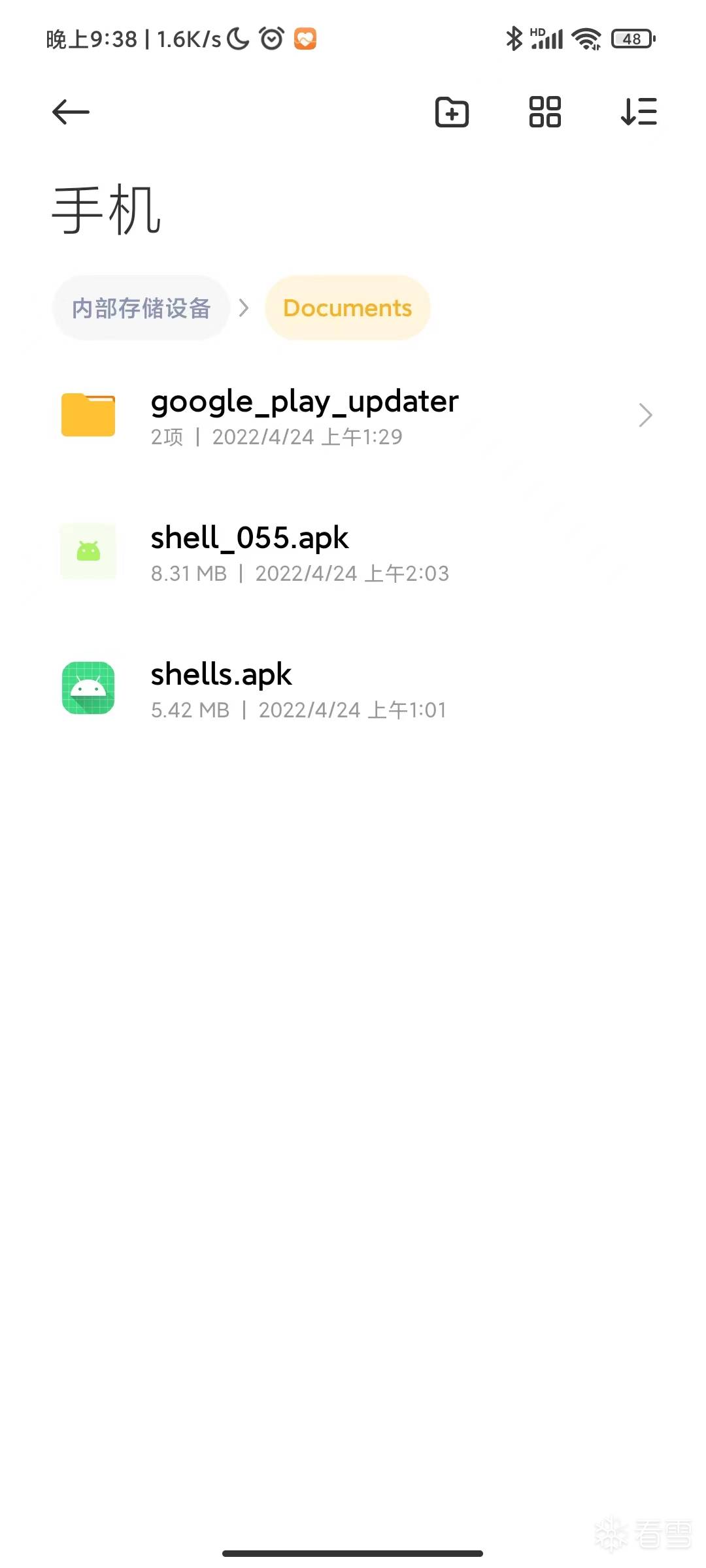Jump to 内部存储设备 breadcrumb
Image resolution: width=706 pixels, height=1568 pixels.
pos(141,308)
